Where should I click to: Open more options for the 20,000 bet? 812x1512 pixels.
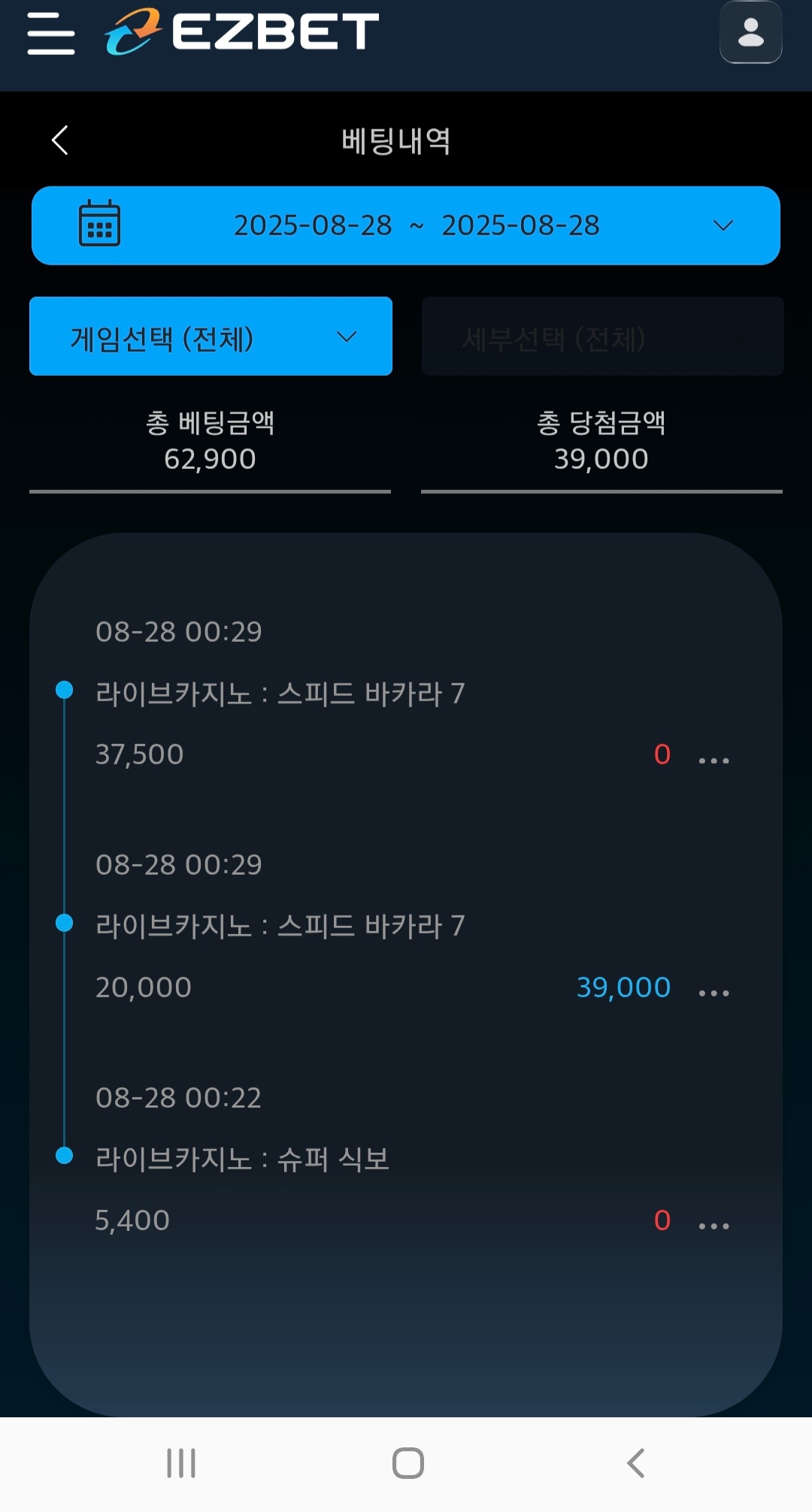click(x=714, y=993)
